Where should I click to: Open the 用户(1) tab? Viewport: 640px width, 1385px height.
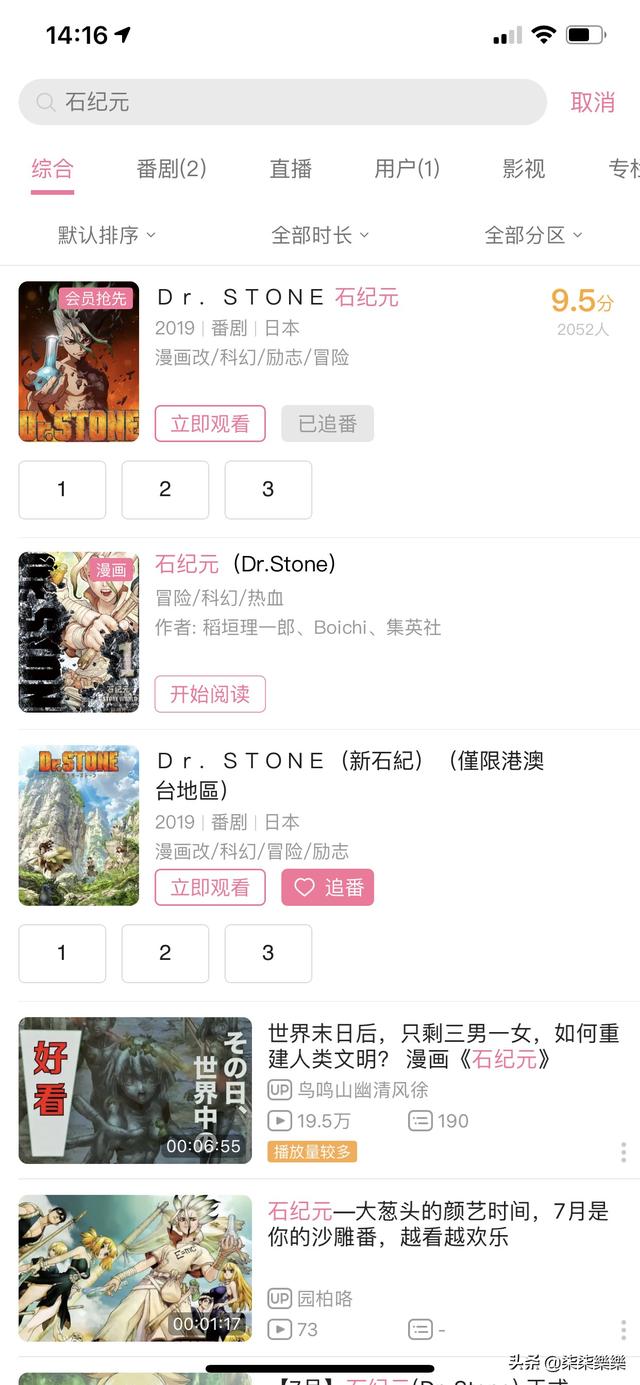click(x=407, y=169)
